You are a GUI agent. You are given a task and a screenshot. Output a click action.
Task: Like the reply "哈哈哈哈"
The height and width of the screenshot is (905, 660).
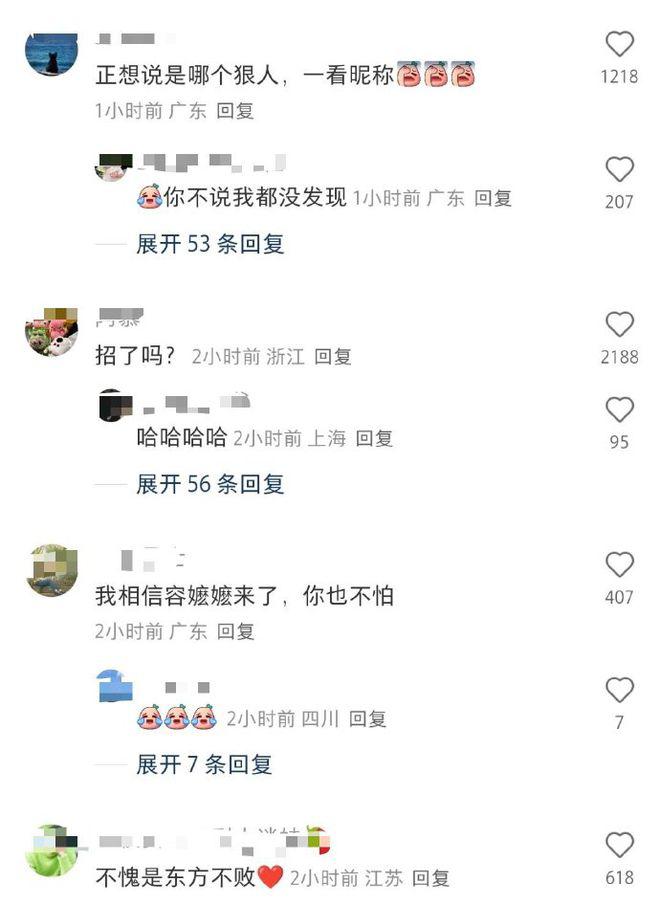click(x=619, y=410)
